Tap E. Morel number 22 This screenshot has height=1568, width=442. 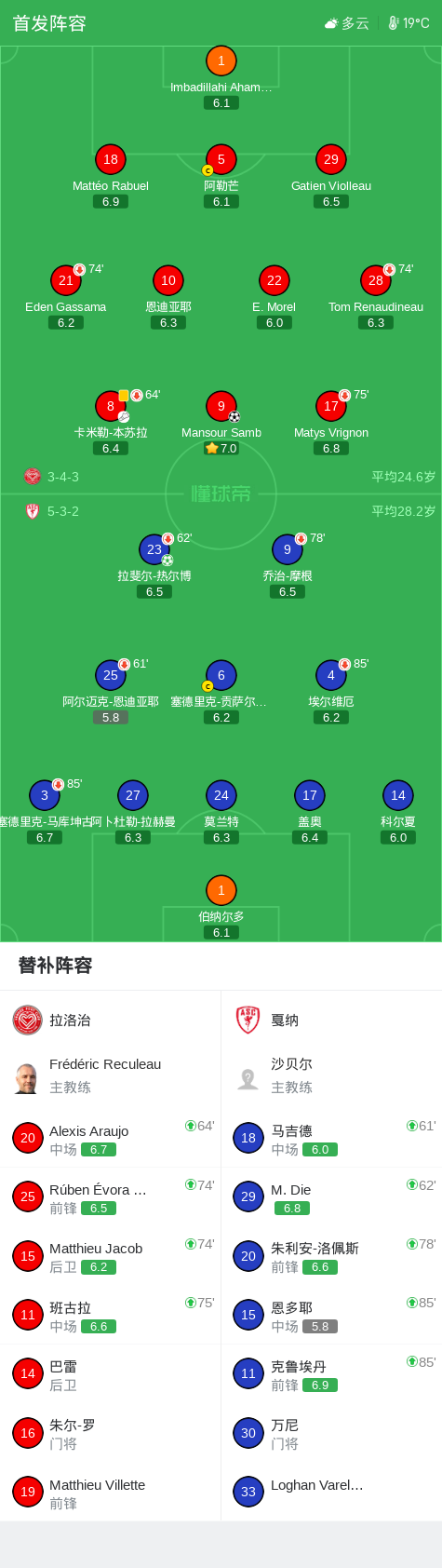[x=275, y=297]
